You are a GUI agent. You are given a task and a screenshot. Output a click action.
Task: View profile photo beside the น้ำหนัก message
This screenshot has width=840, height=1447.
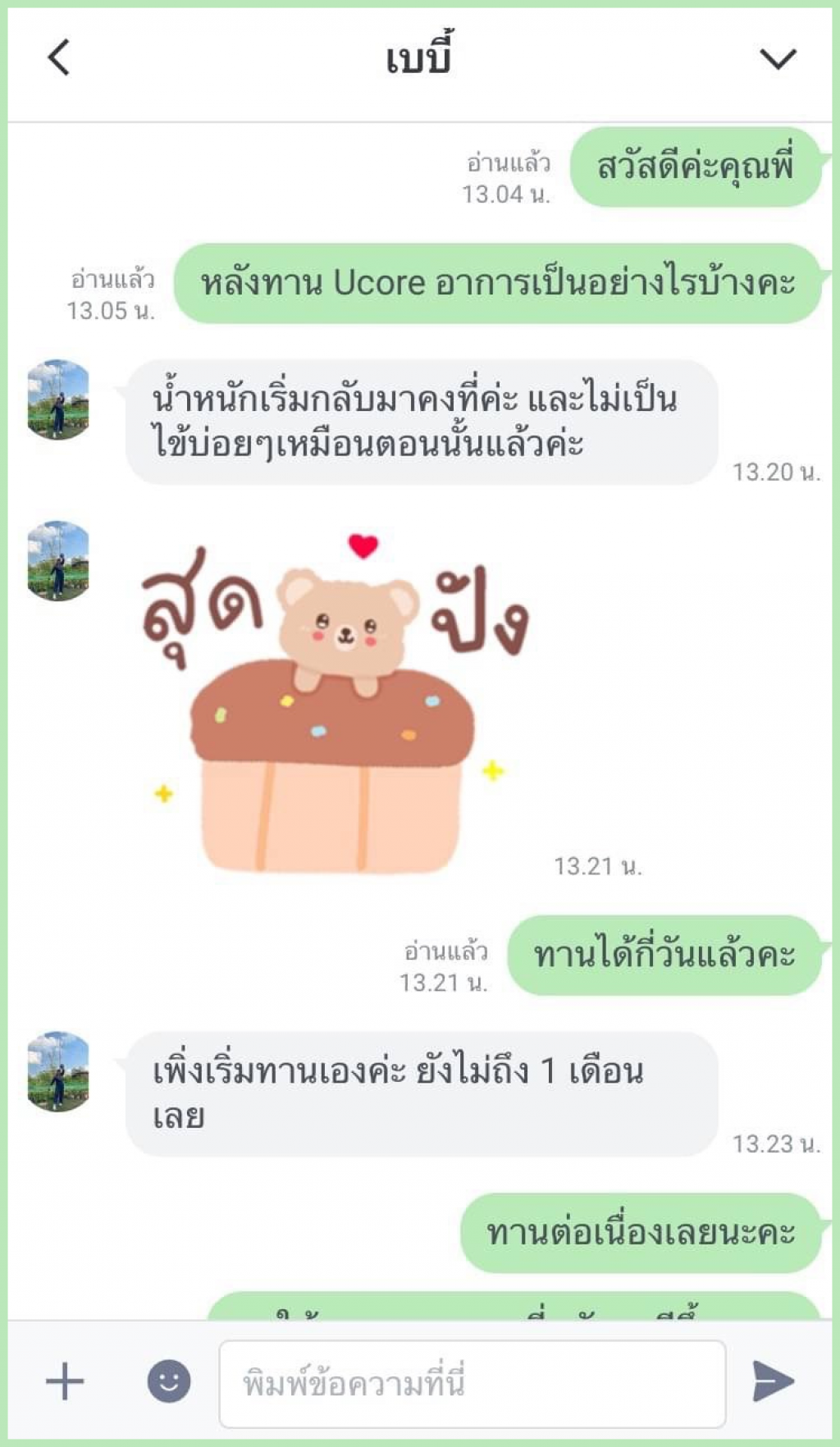coord(58,399)
